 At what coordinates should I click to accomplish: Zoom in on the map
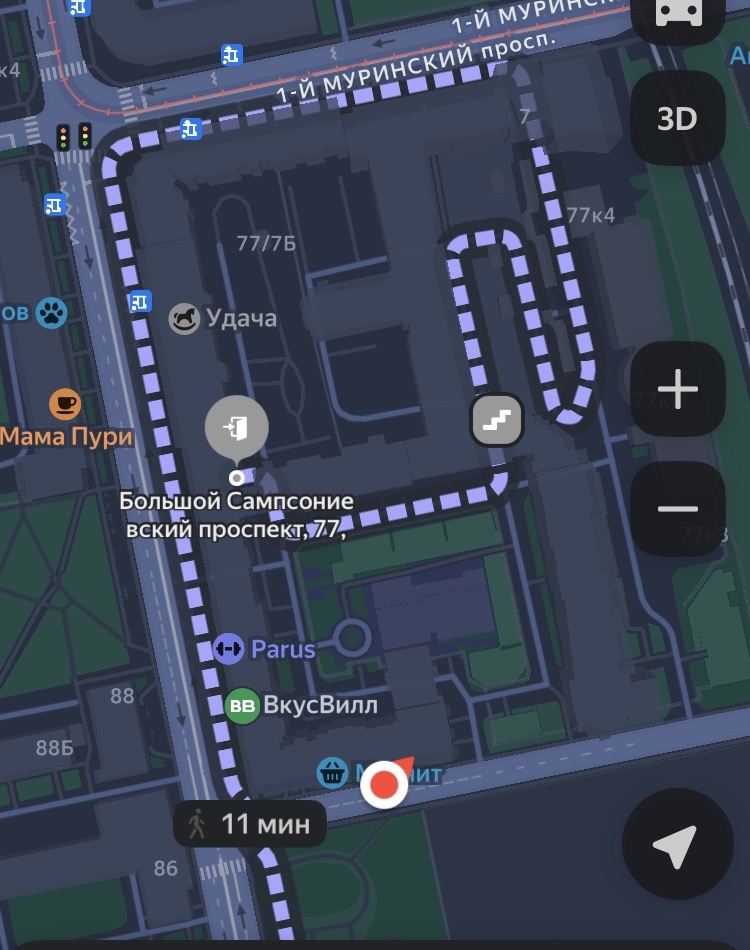coord(677,389)
